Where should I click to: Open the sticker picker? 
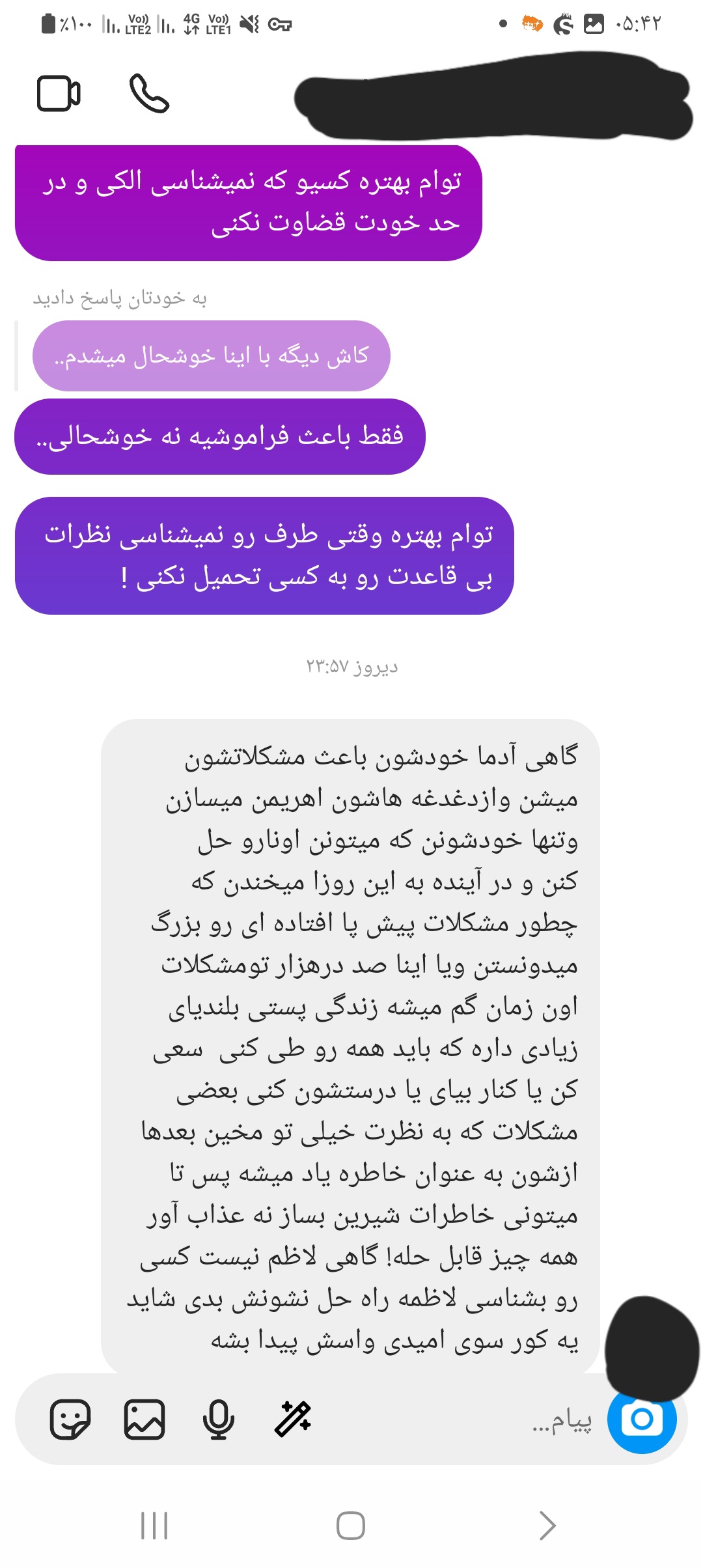coord(70,1420)
